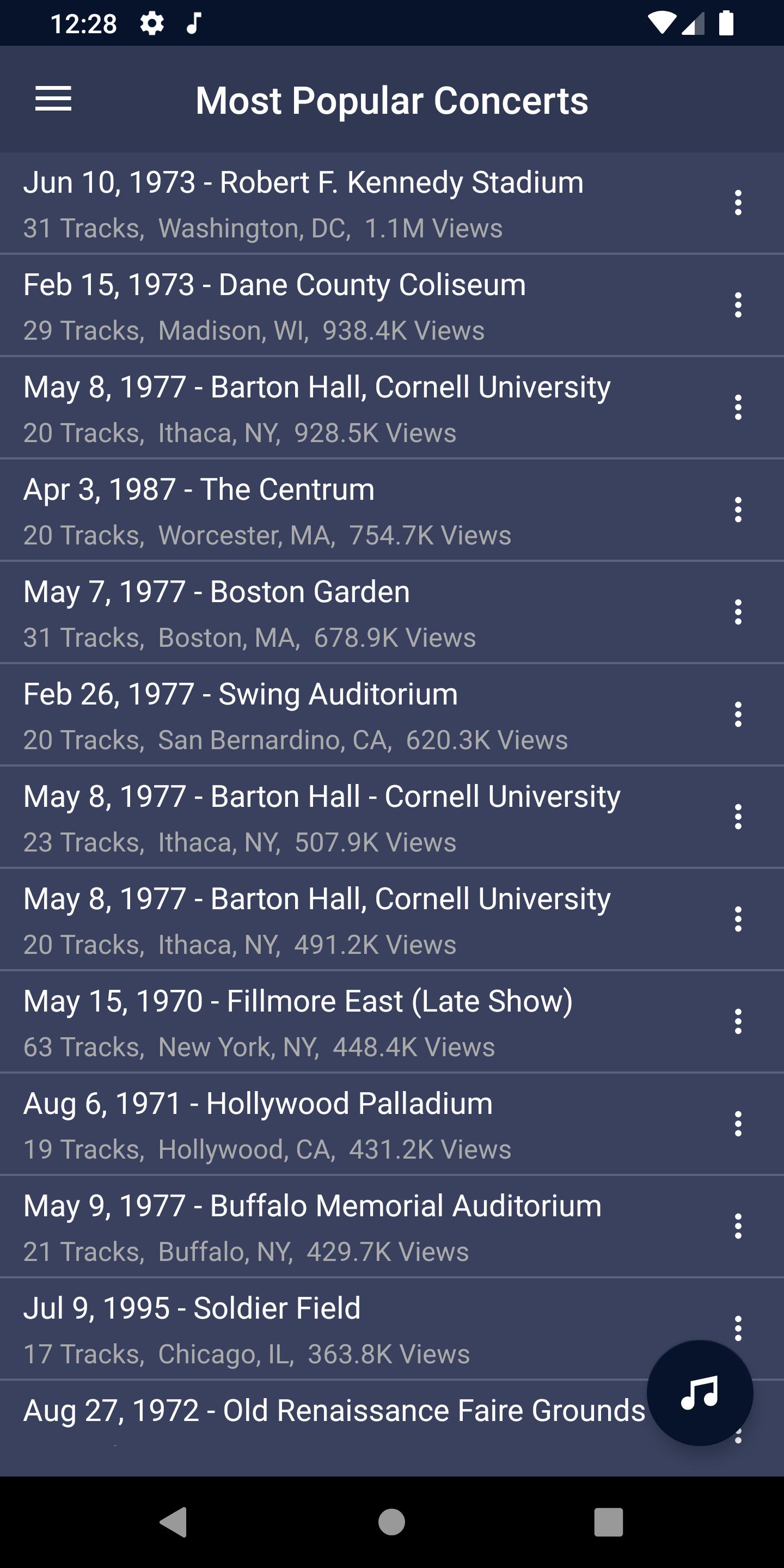Tap the floating music note button
Screen dimensions: 784x1568
coord(700,1393)
